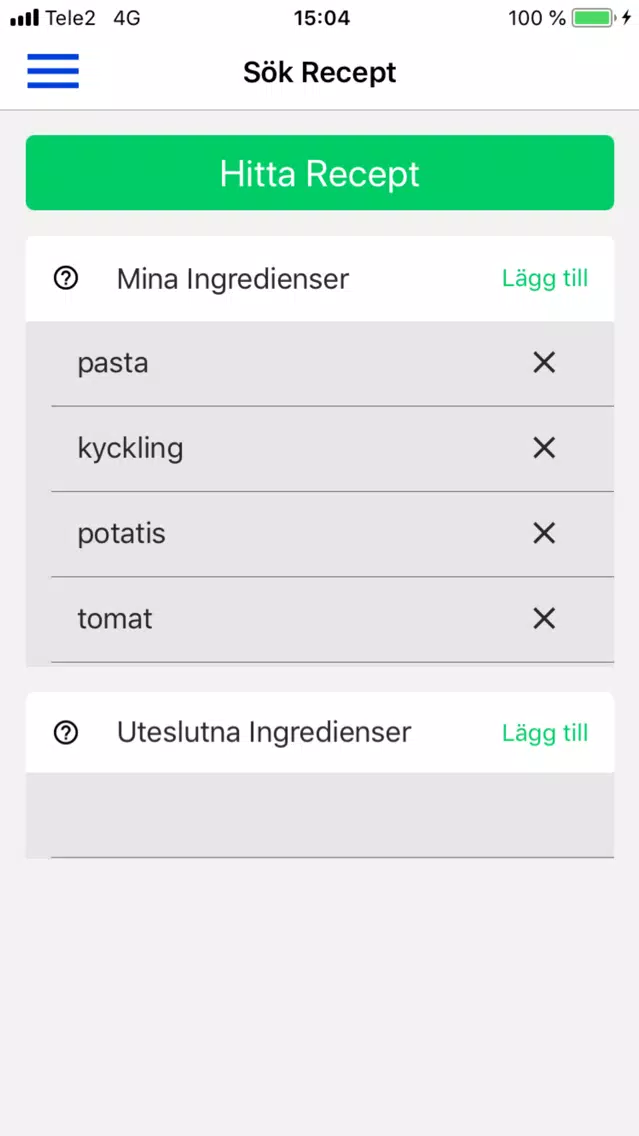639x1136 pixels.
Task: Open help for Mina Ingredienser
Action: (66, 278)
